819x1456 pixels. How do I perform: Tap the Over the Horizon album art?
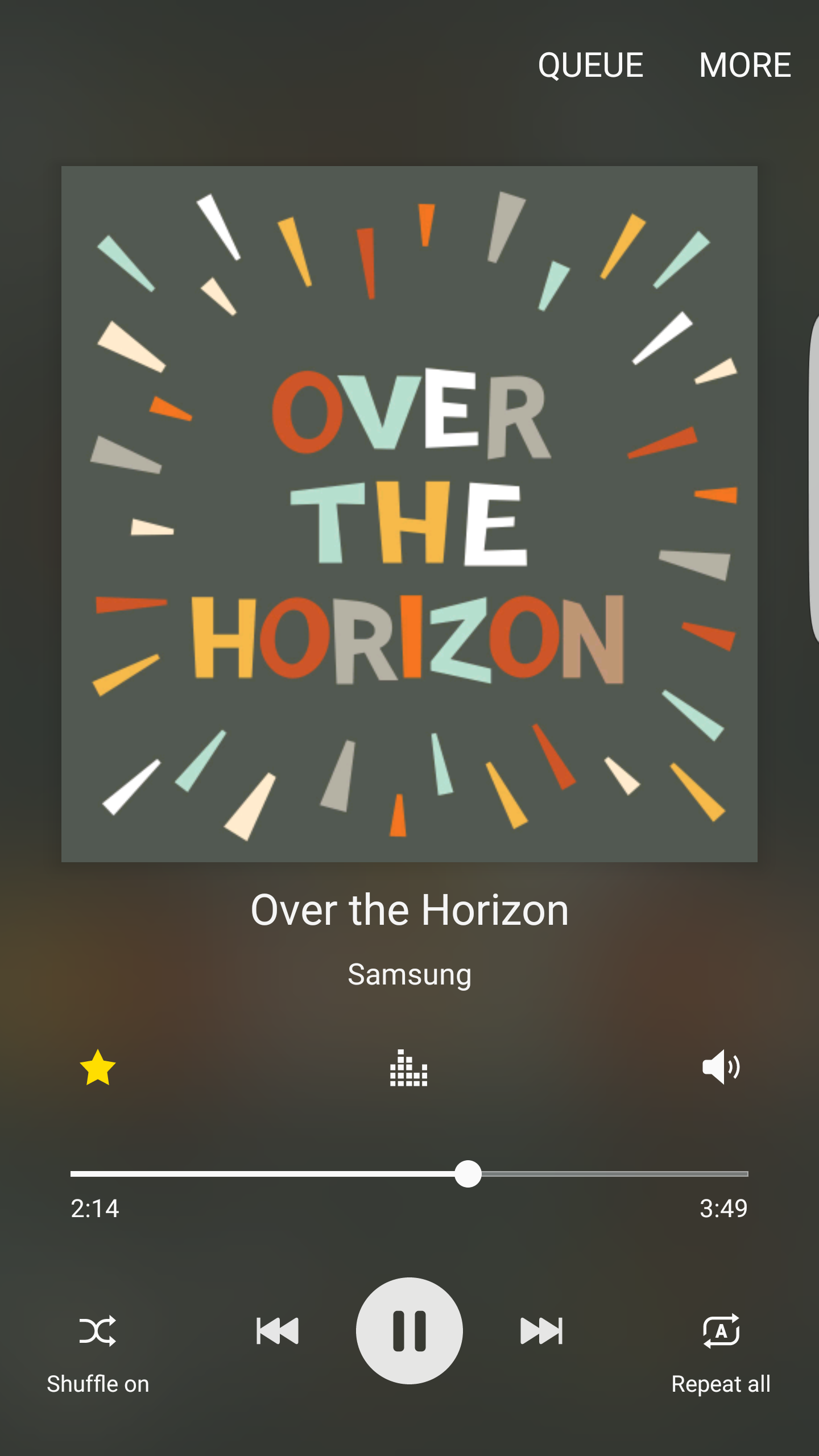pos(409,514)
